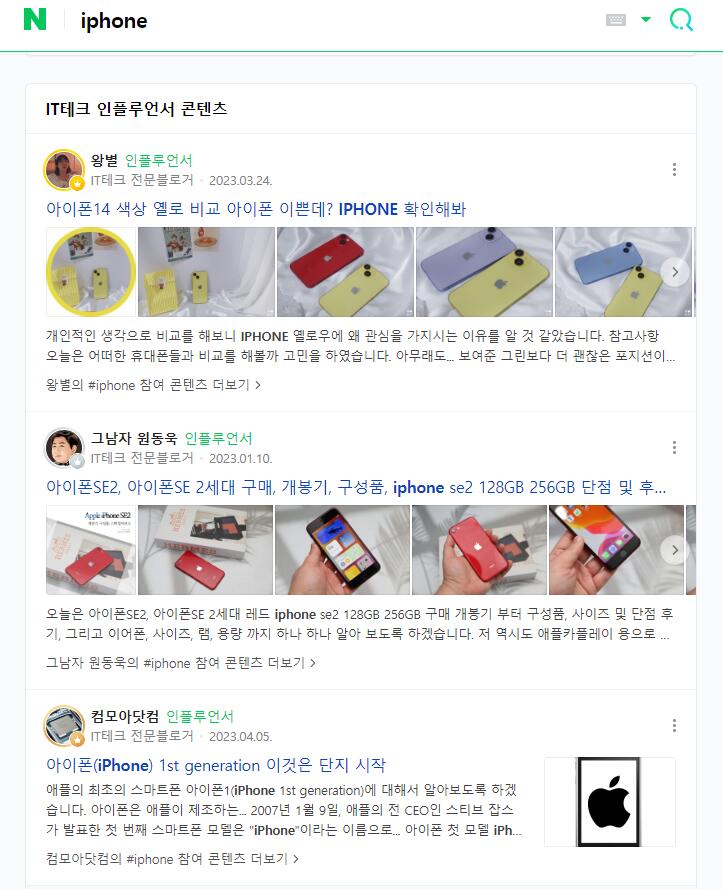Open the overflow menu on 그남자 원동욱's post

pyautogui.click(x=674, y=447)
